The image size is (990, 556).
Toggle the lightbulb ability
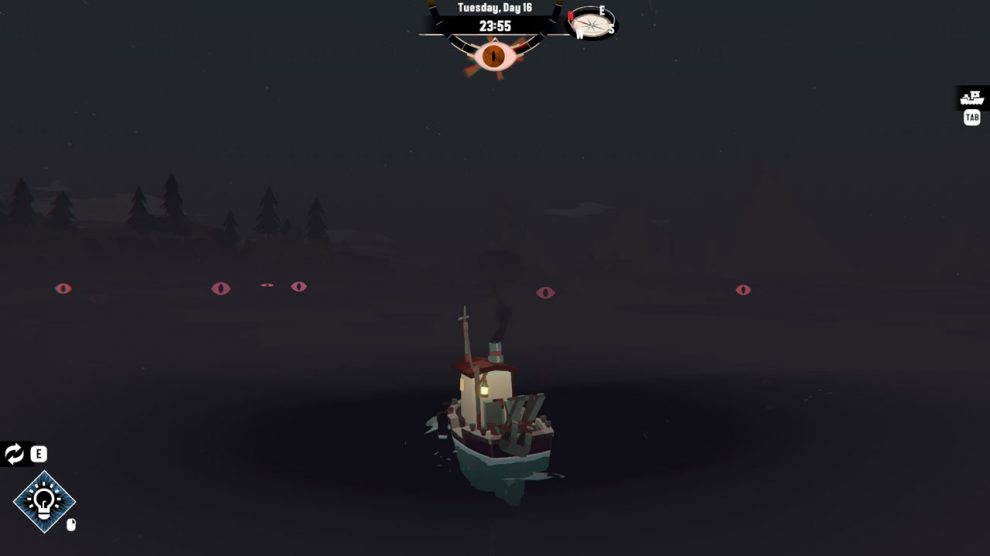44,501
